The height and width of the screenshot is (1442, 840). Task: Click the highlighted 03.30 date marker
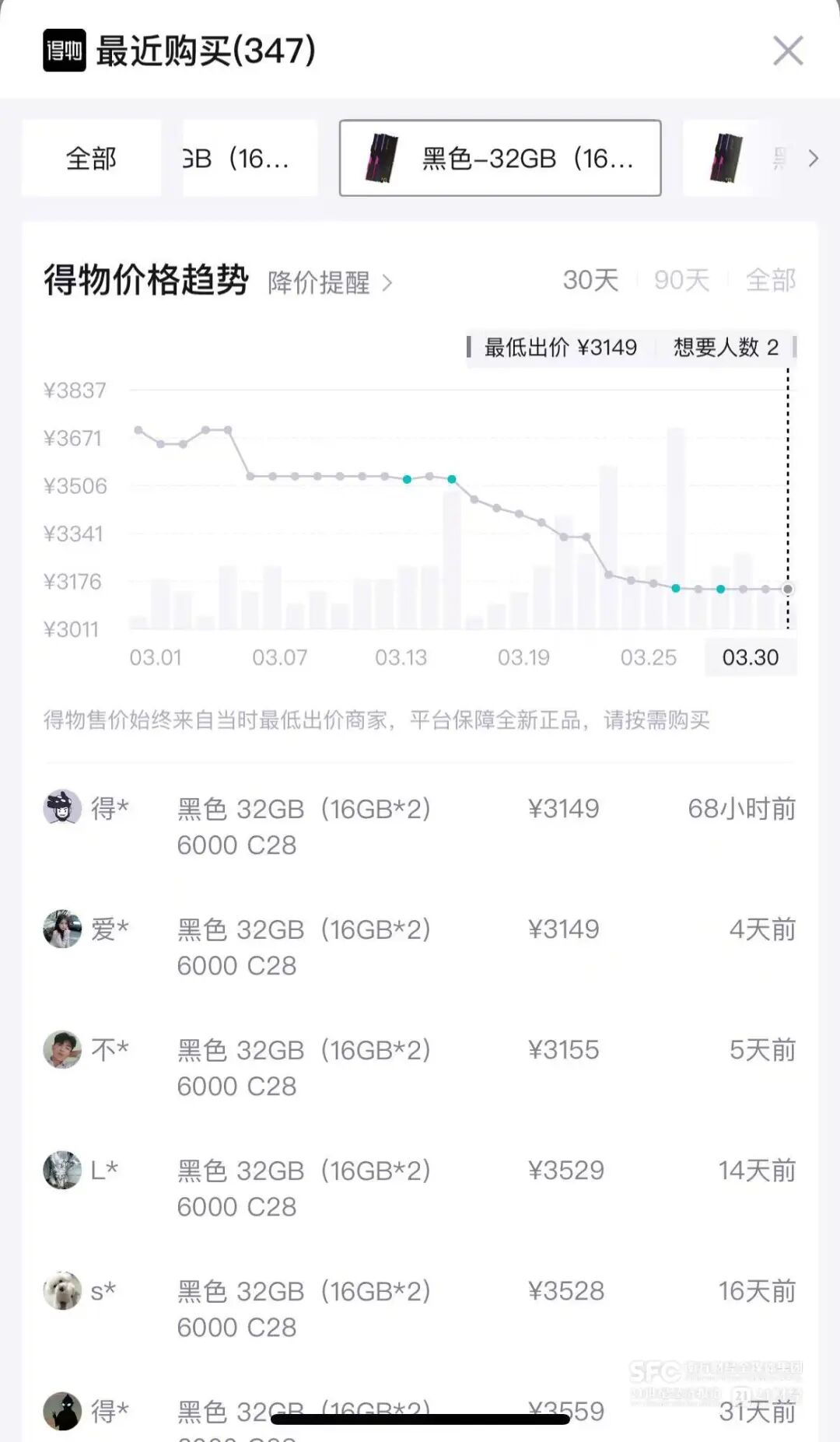(x=749, y=657)
